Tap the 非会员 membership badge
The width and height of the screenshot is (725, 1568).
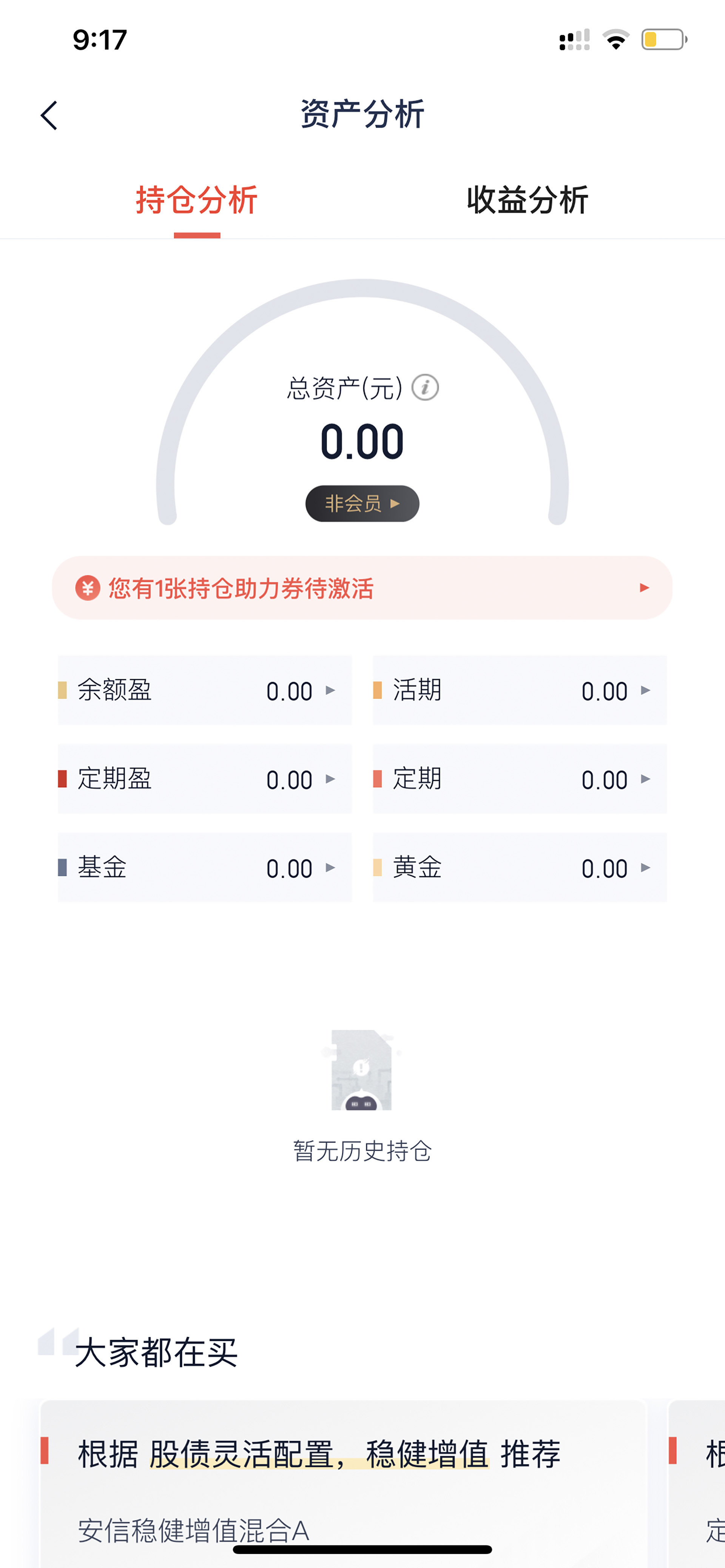point(362,503)
